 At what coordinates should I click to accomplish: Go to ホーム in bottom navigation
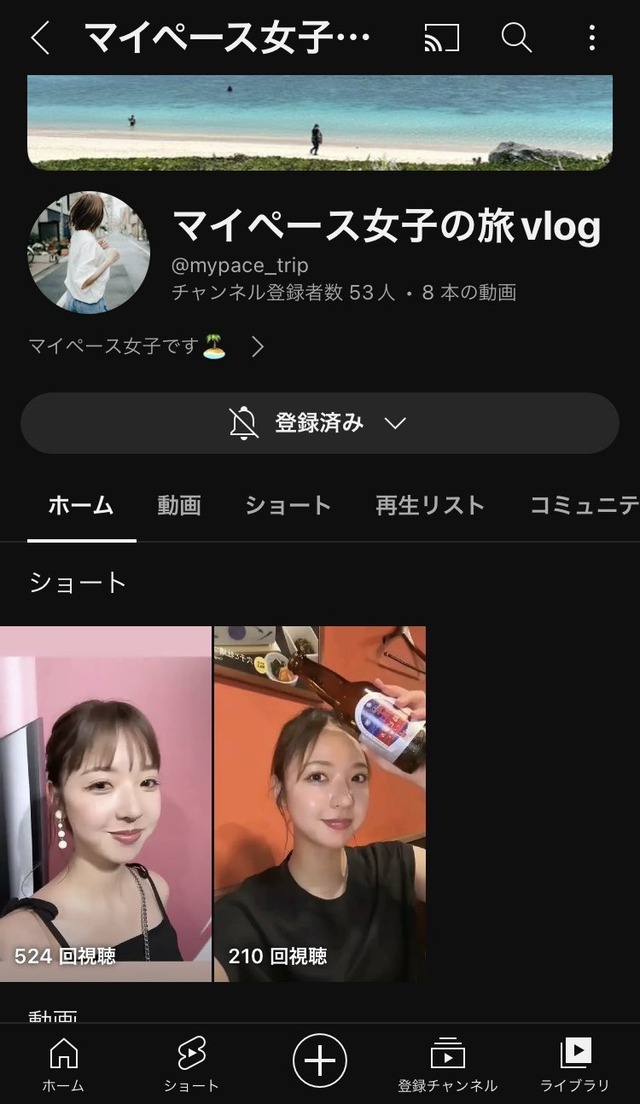(63, 1064)
